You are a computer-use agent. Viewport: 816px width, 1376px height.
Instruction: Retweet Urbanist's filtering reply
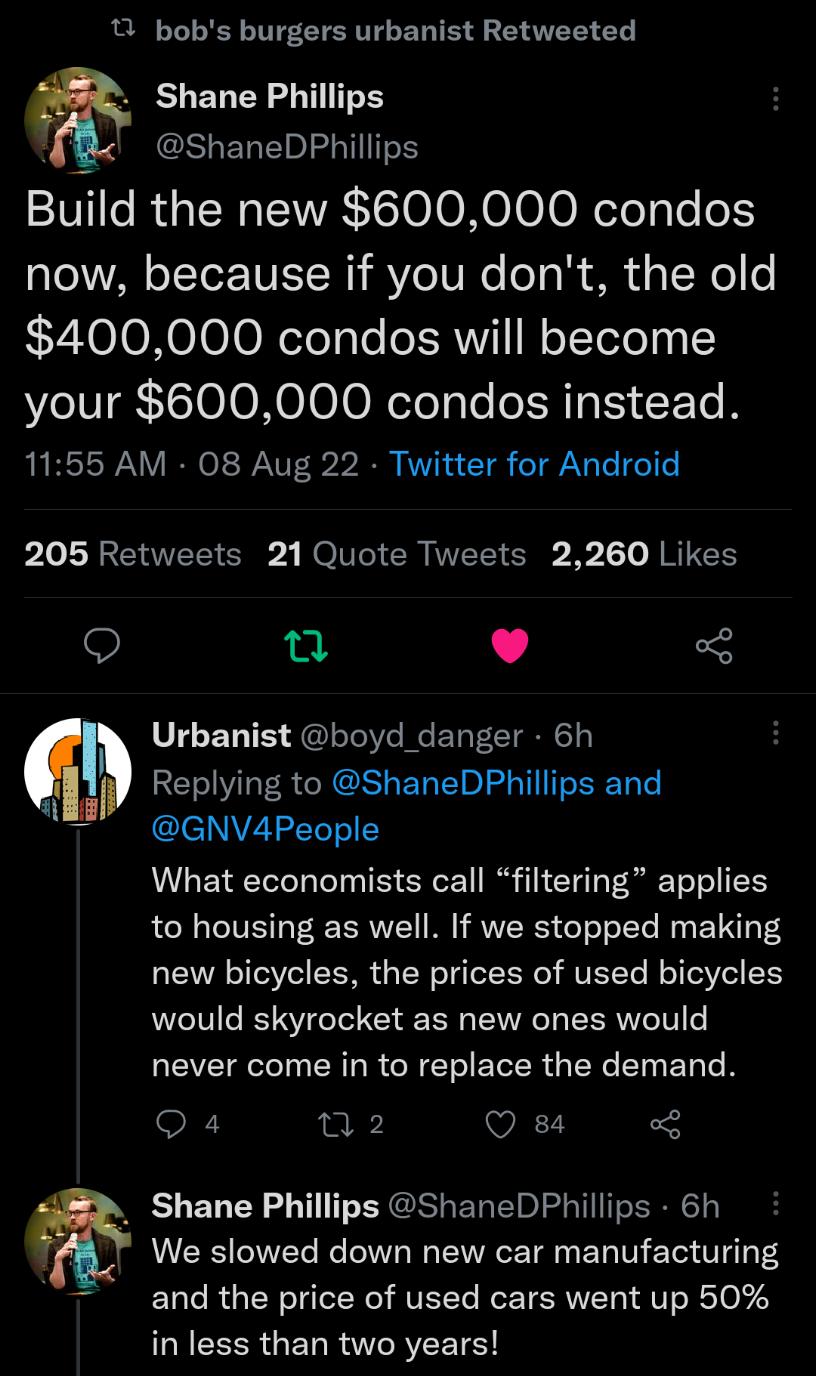pyautogui.click(x=335, y=1124)
